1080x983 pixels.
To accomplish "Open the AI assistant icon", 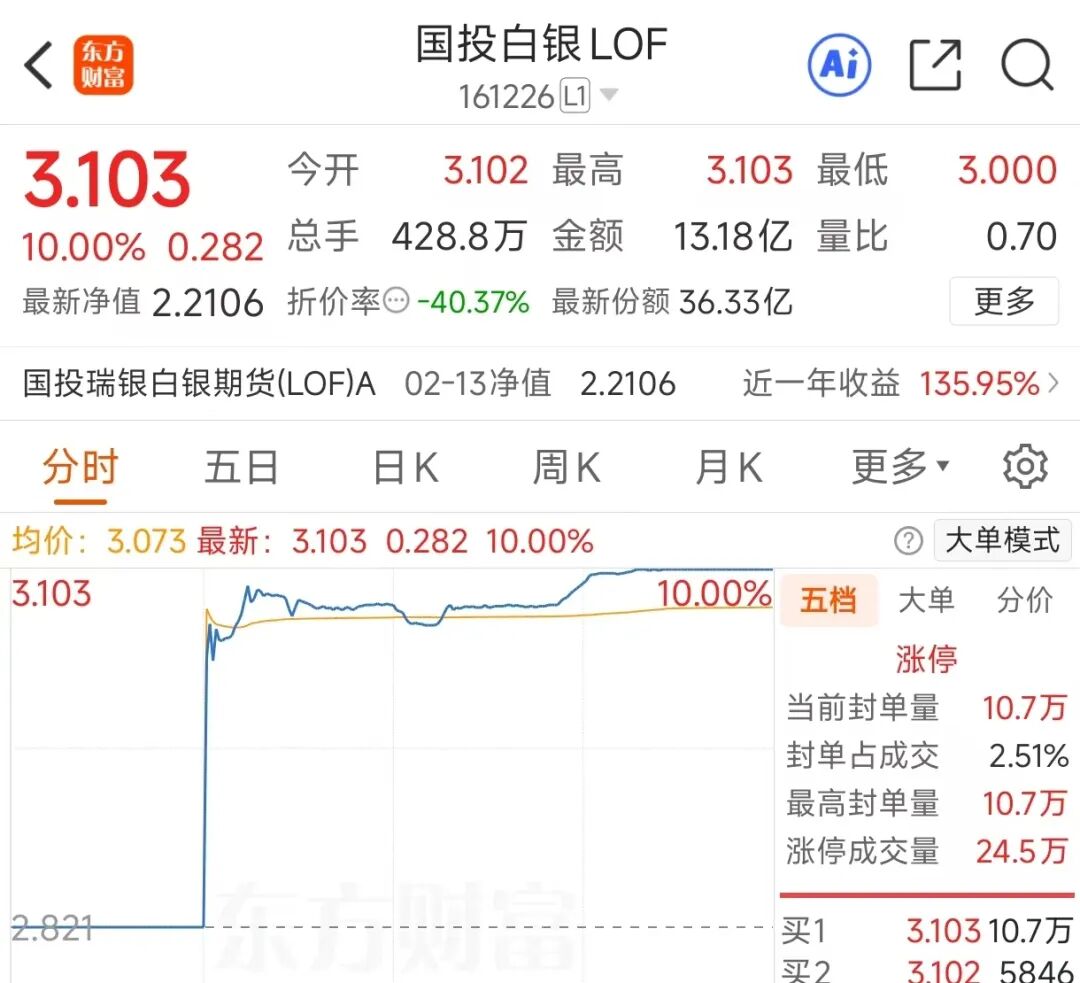I will pos(839,66).
